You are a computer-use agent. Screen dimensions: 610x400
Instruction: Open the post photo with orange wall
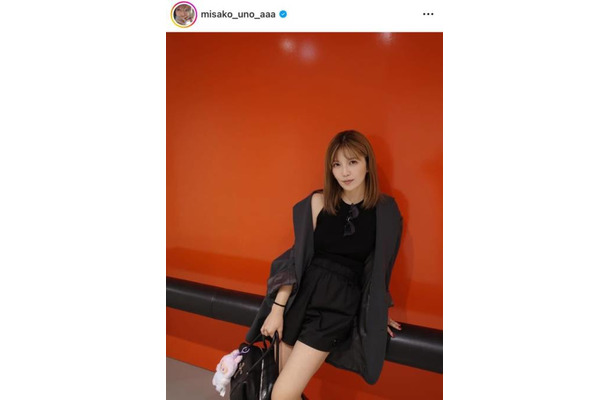point(304,215)
